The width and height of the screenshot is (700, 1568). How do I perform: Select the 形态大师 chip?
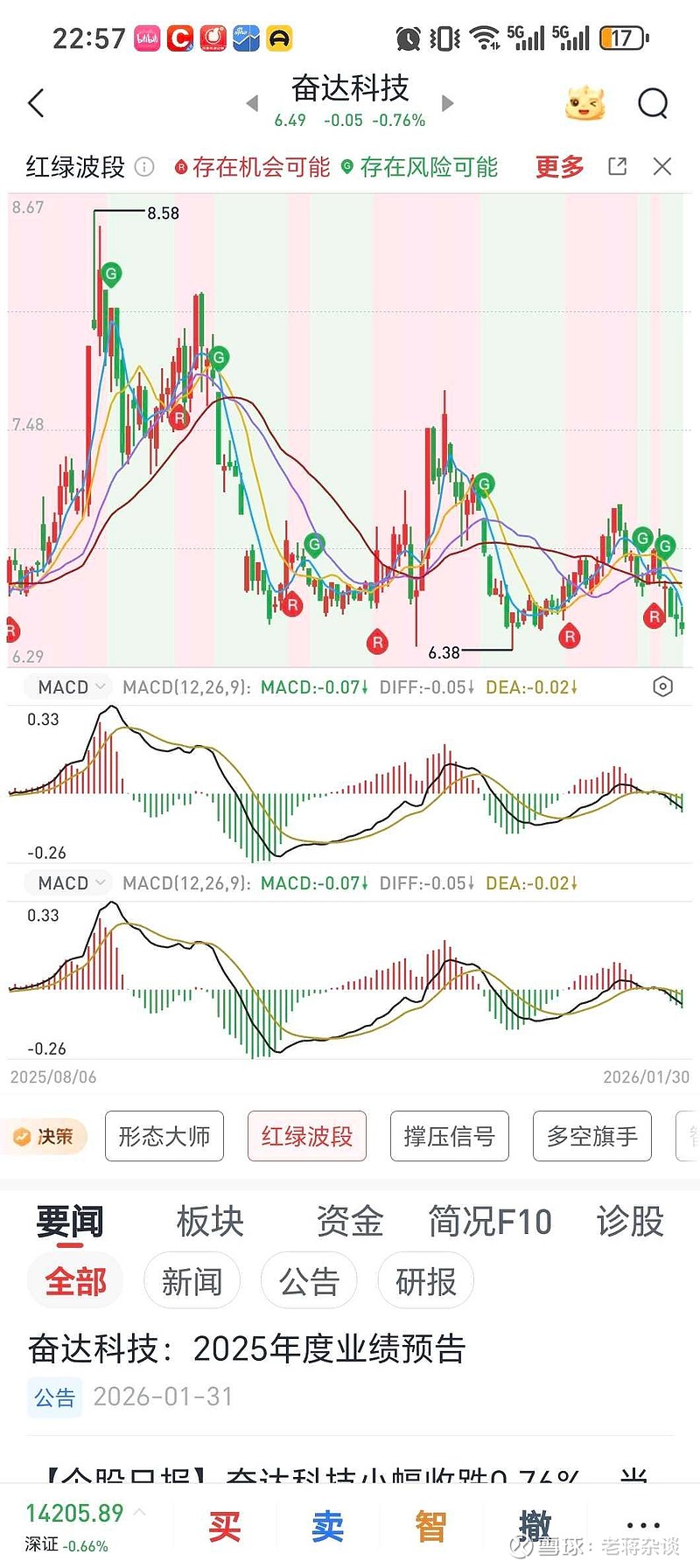click(x=164, y=1136)
